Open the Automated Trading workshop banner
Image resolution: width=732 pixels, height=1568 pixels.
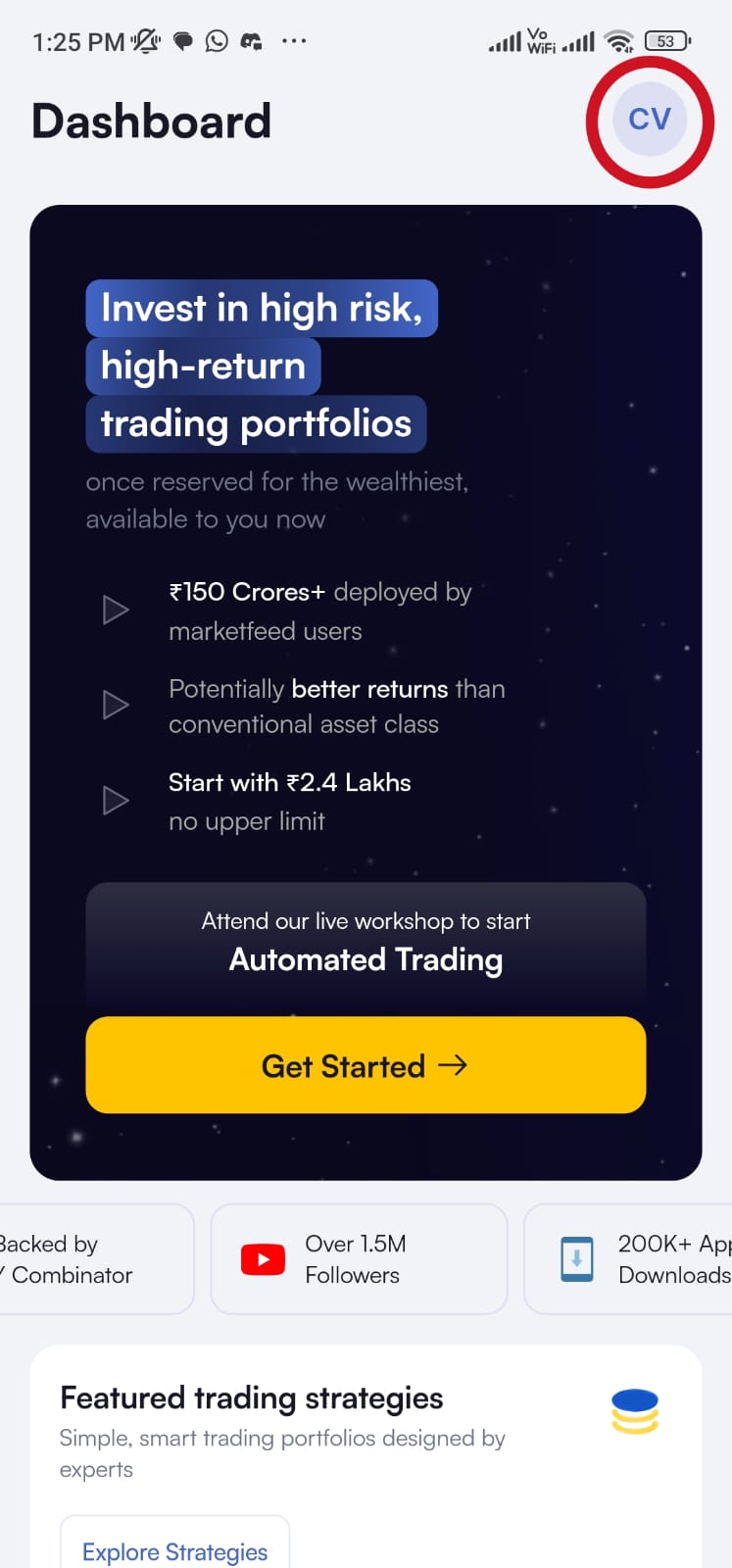coord(366,942)
